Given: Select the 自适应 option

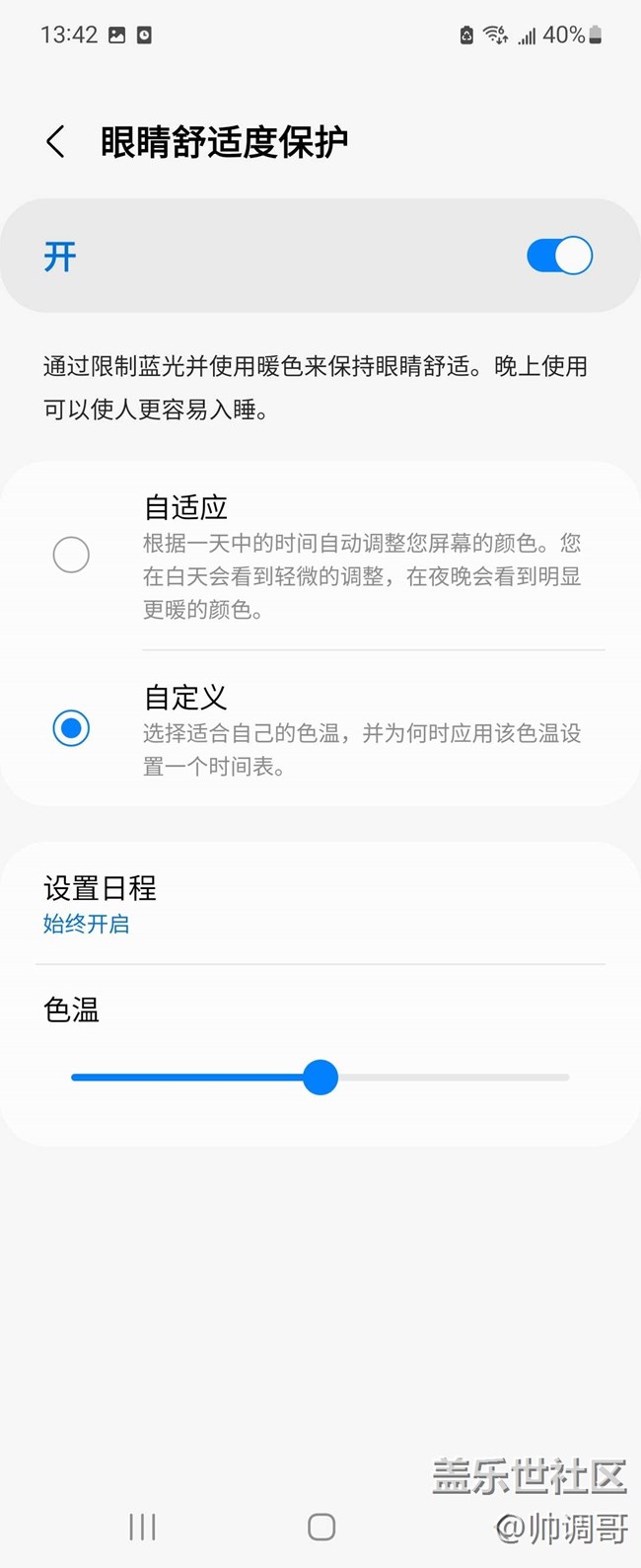Looking at the screenshot, I should point(71,555).
